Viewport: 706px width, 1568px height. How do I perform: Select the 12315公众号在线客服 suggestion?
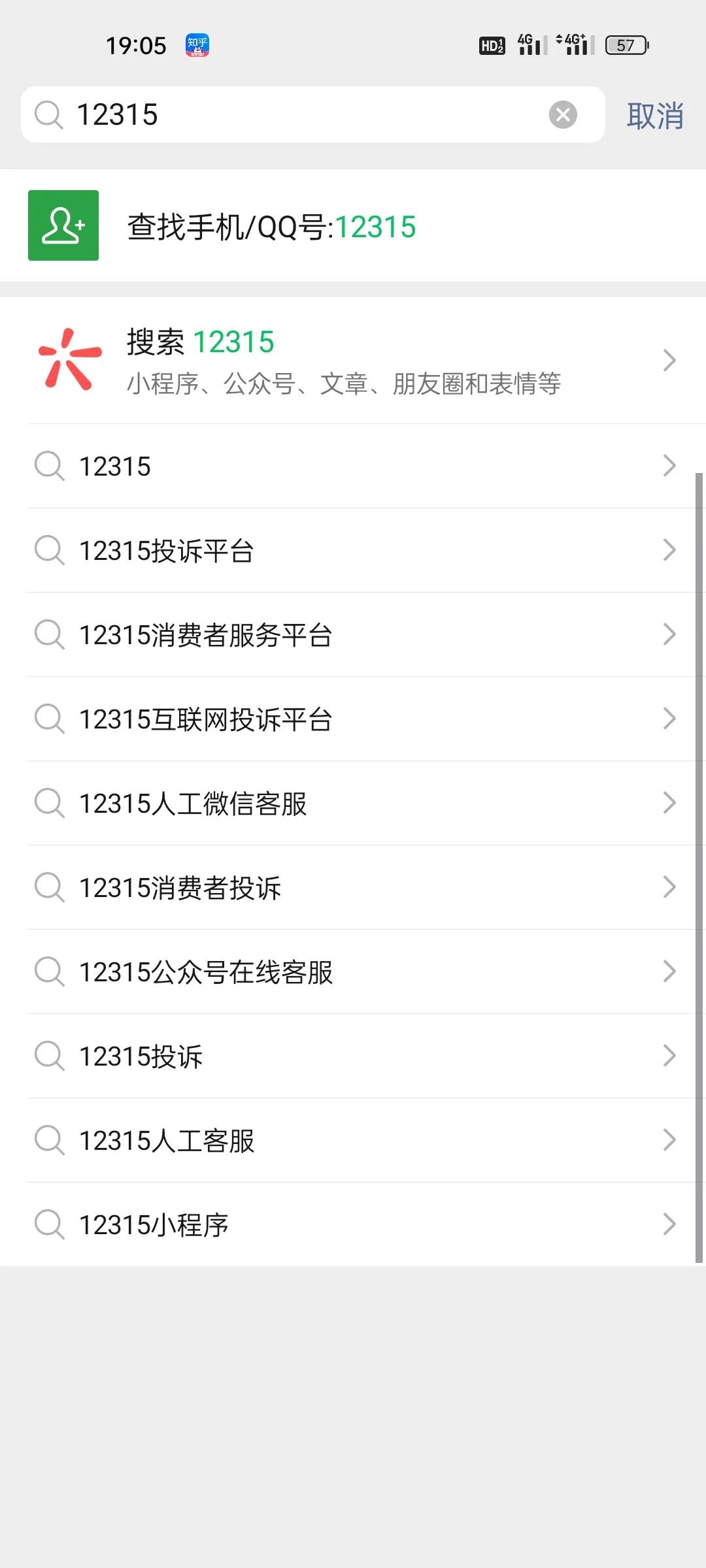pos(207,972)
